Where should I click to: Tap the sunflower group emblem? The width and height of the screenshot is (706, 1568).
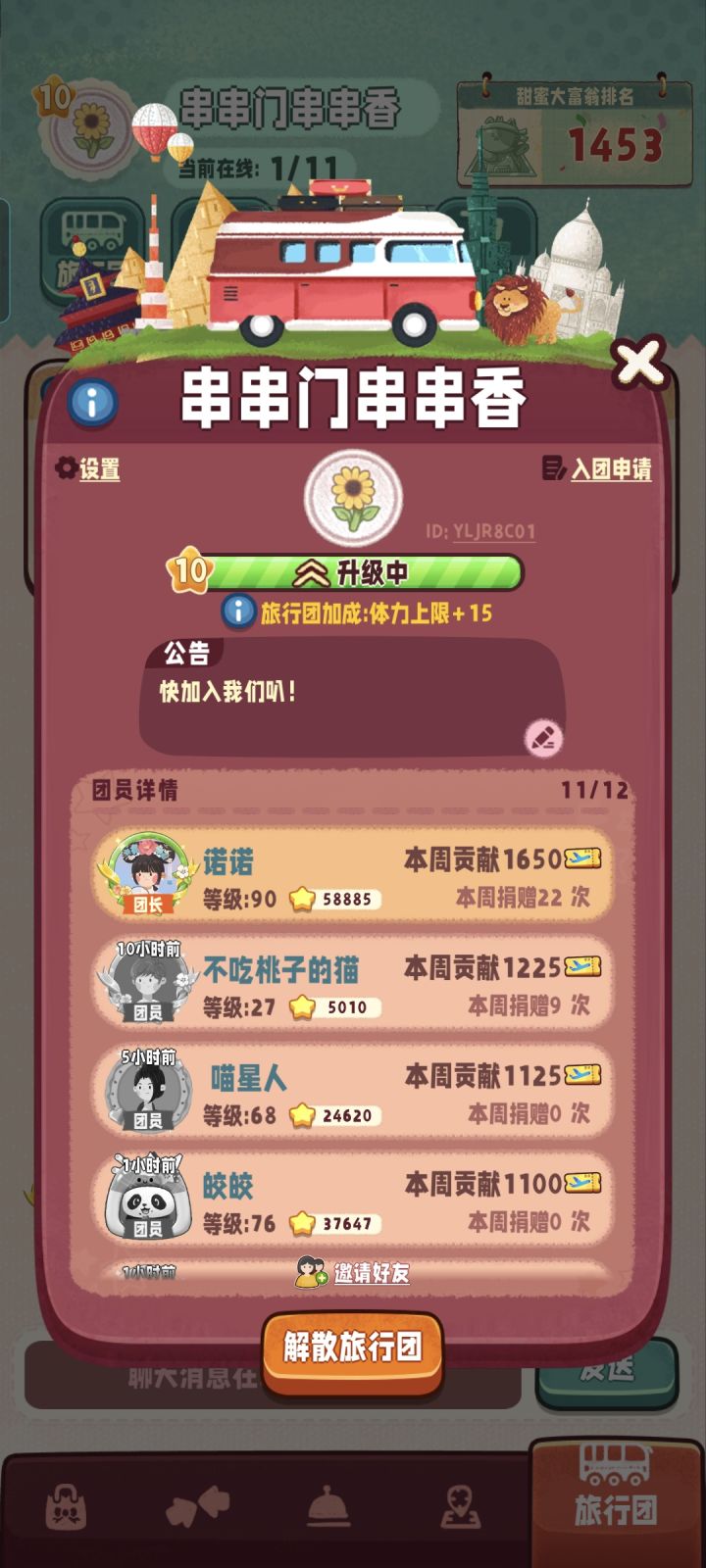(x=355, y=499)
